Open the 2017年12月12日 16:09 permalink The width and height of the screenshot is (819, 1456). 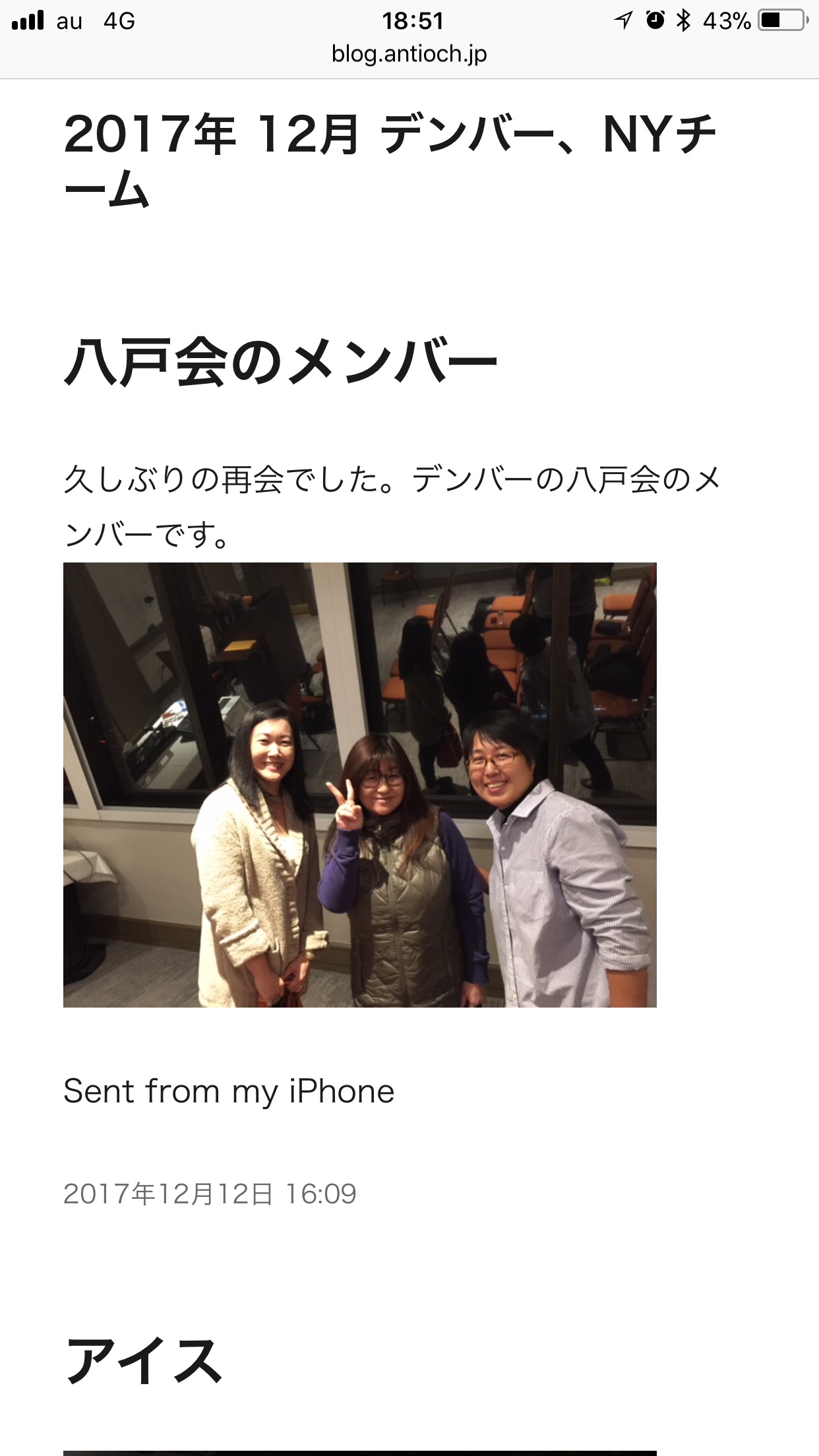[x=210, y=1194]
